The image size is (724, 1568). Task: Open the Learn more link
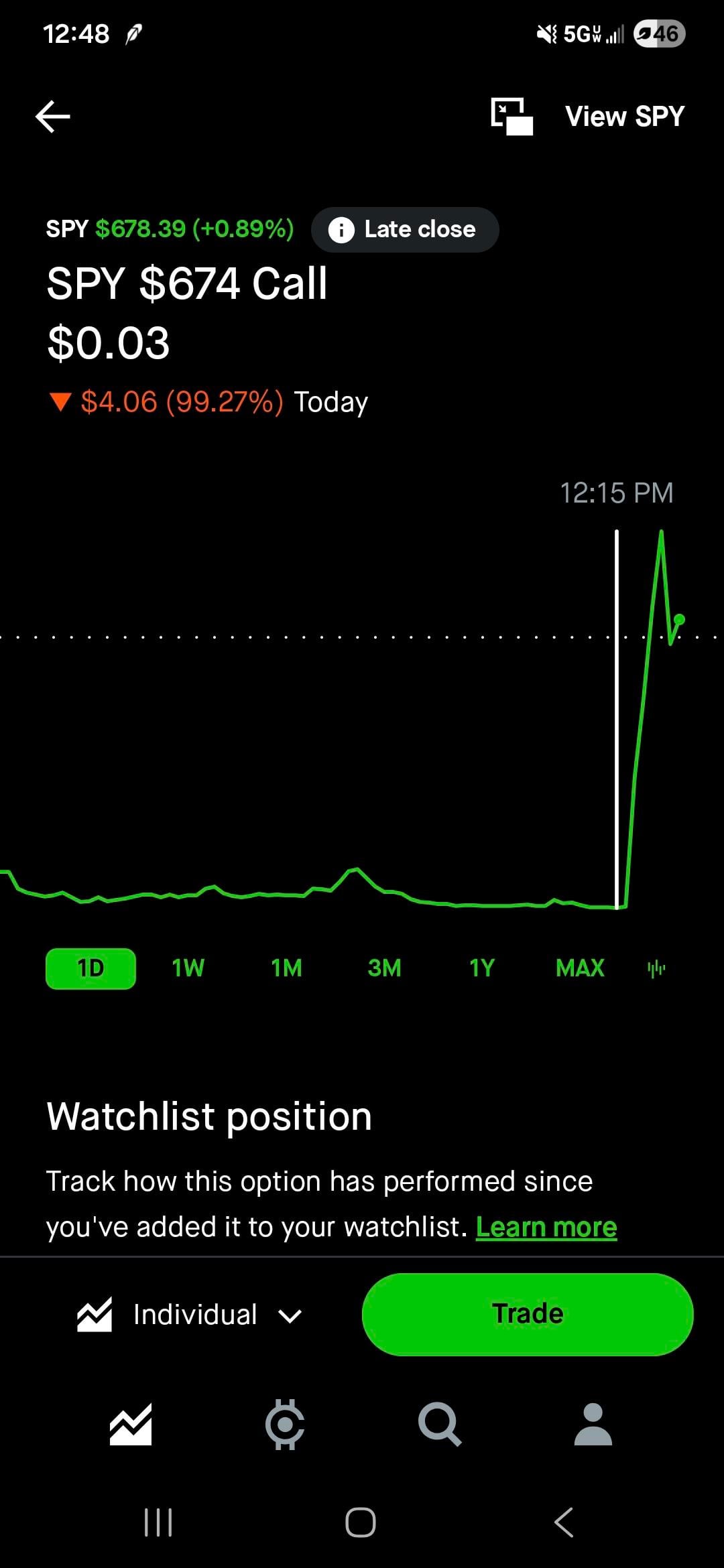click(546, 1228)
